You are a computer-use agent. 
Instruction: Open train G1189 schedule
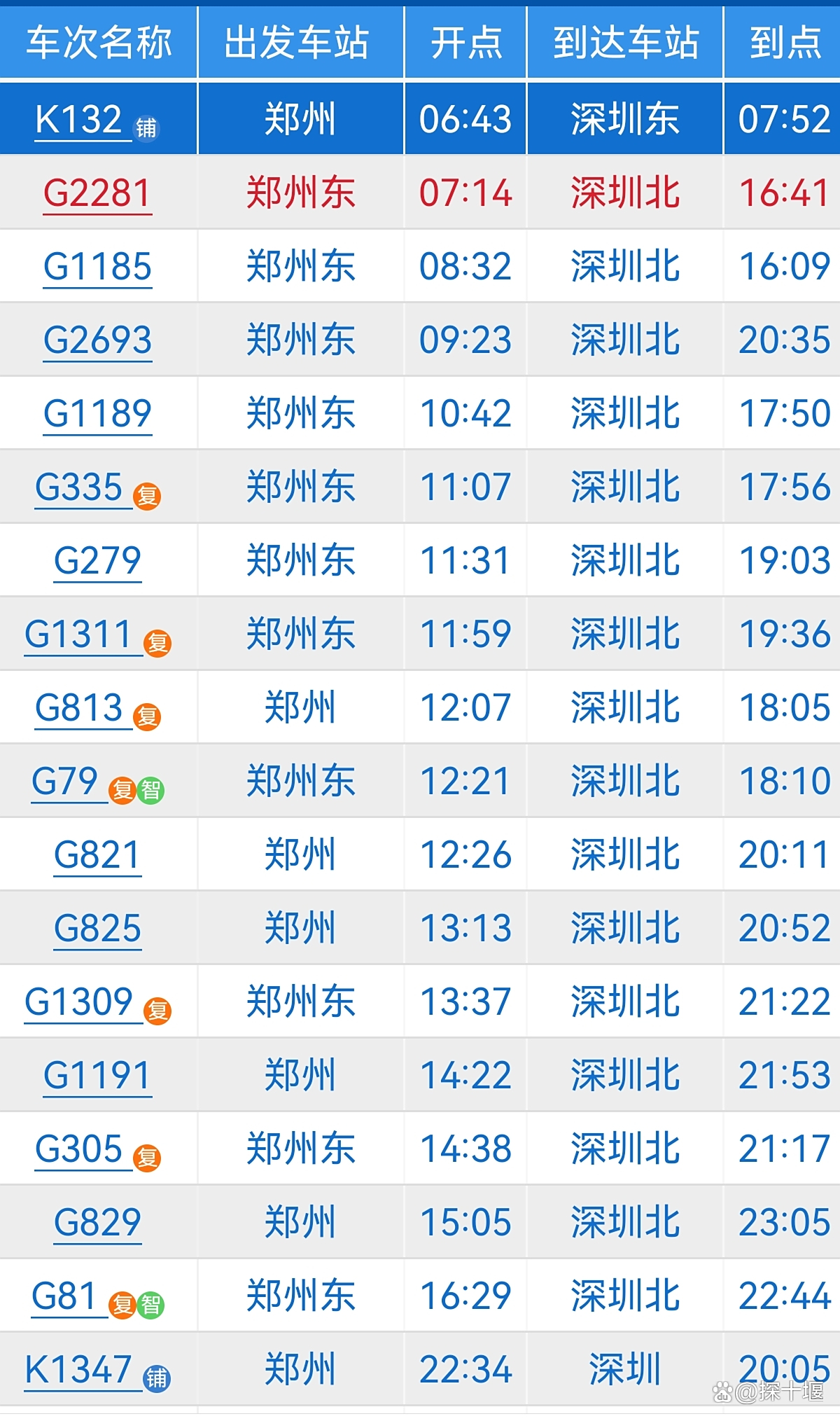coord(97,413)
